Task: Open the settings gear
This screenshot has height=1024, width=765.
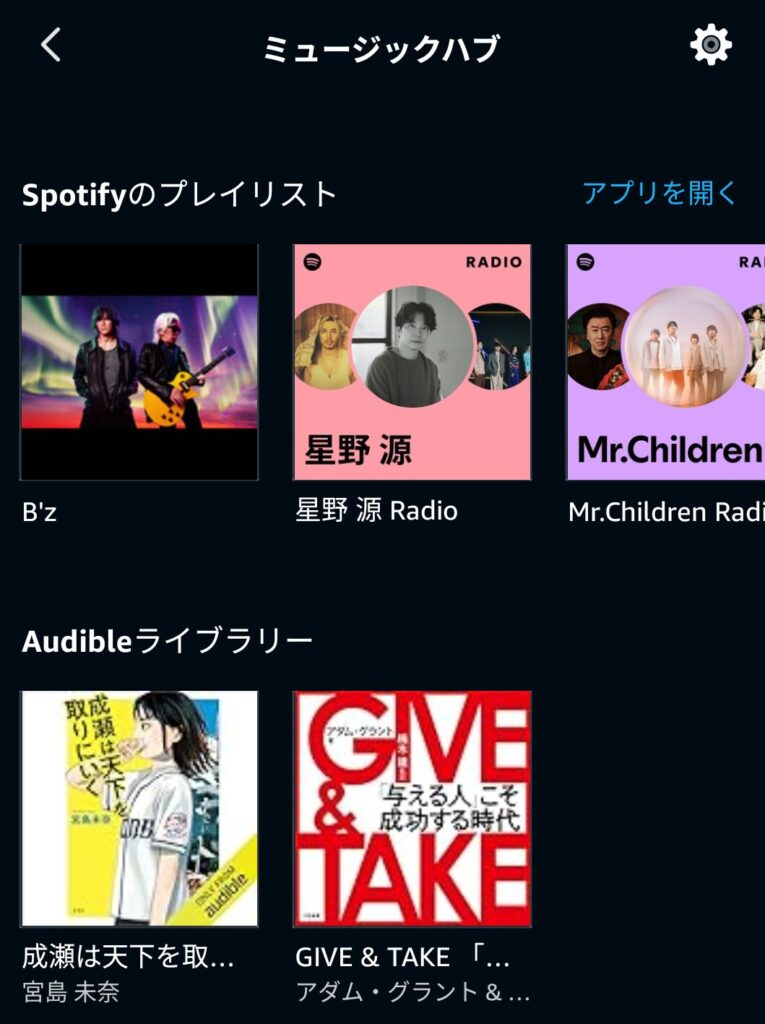Action: [x=711, y=46]
